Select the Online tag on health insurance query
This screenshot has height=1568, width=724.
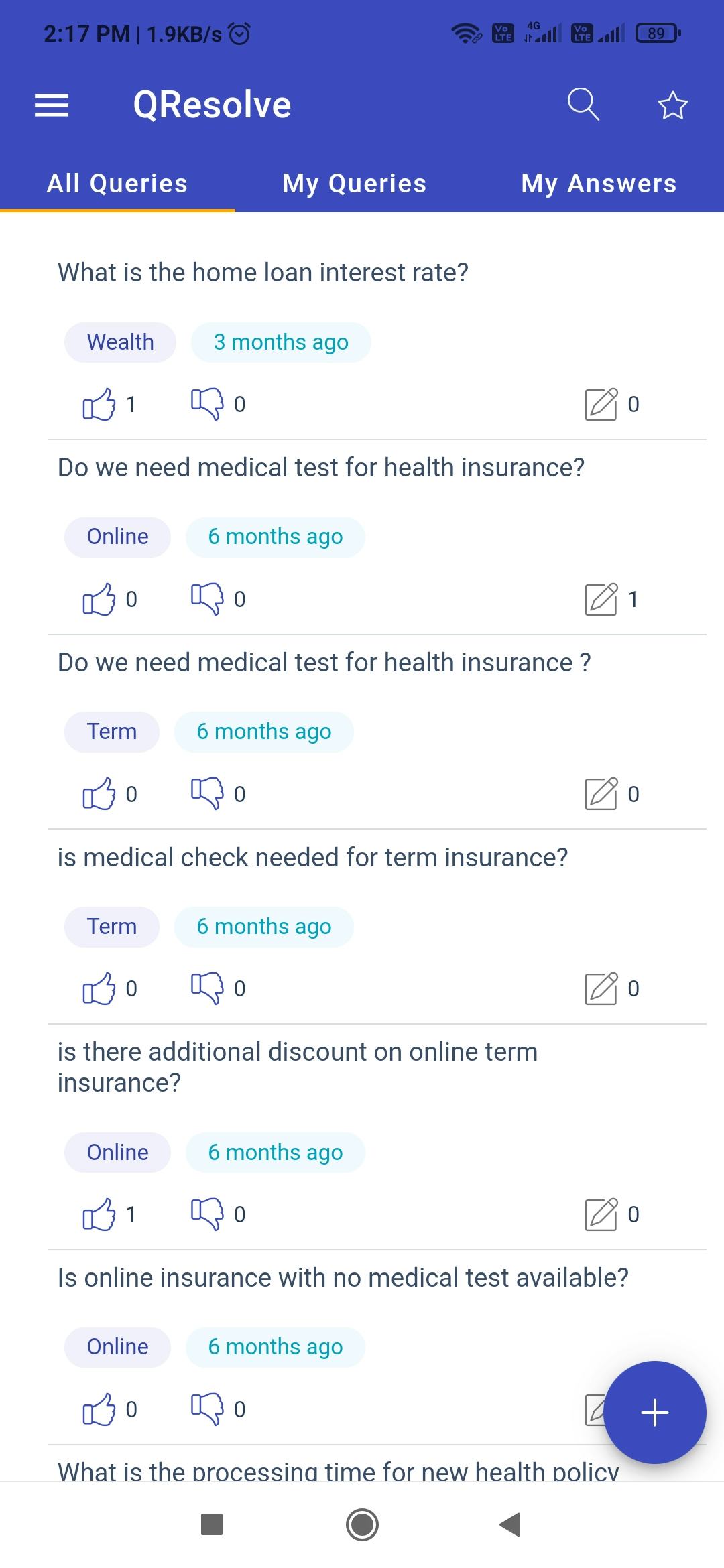pos(117,536)
